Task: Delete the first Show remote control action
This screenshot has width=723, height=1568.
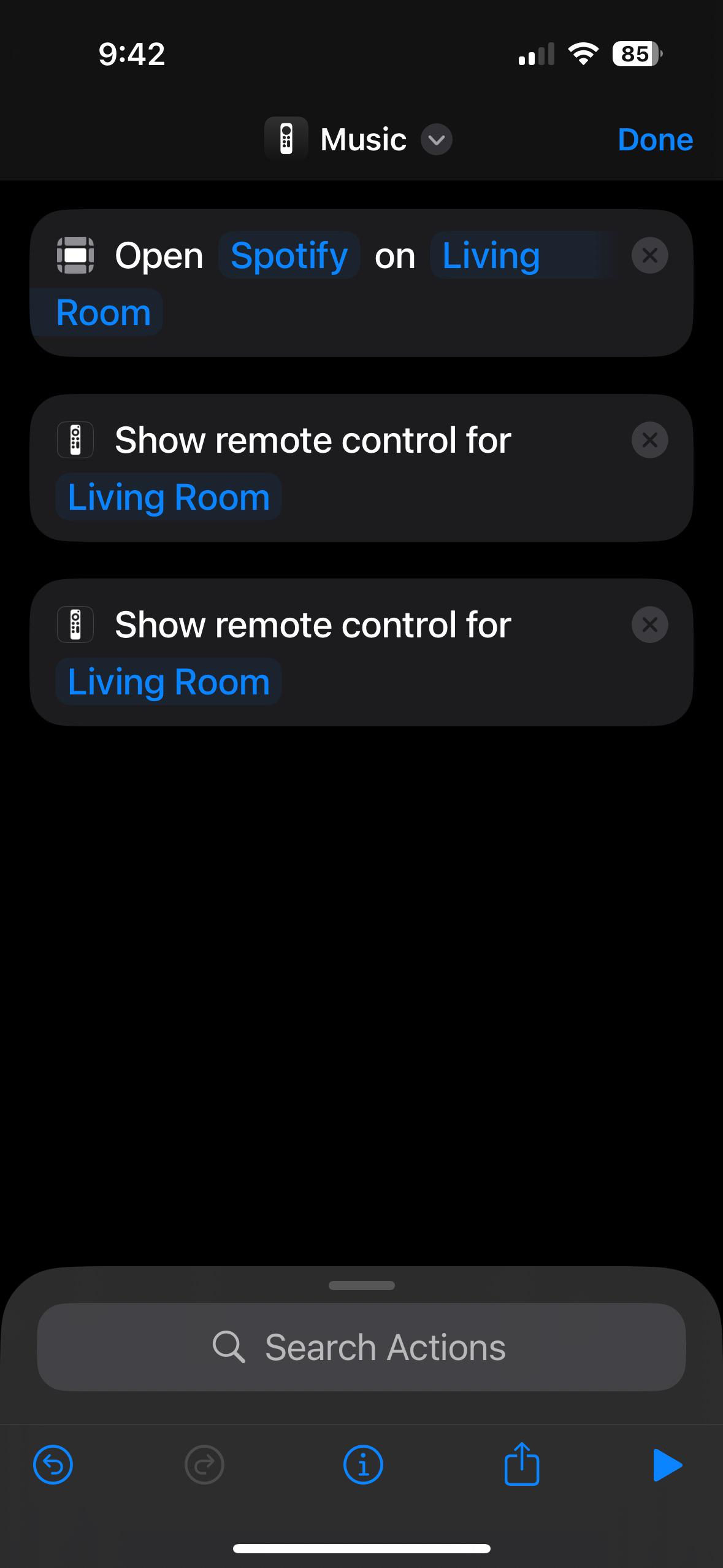Action: (x=649, y=440)
